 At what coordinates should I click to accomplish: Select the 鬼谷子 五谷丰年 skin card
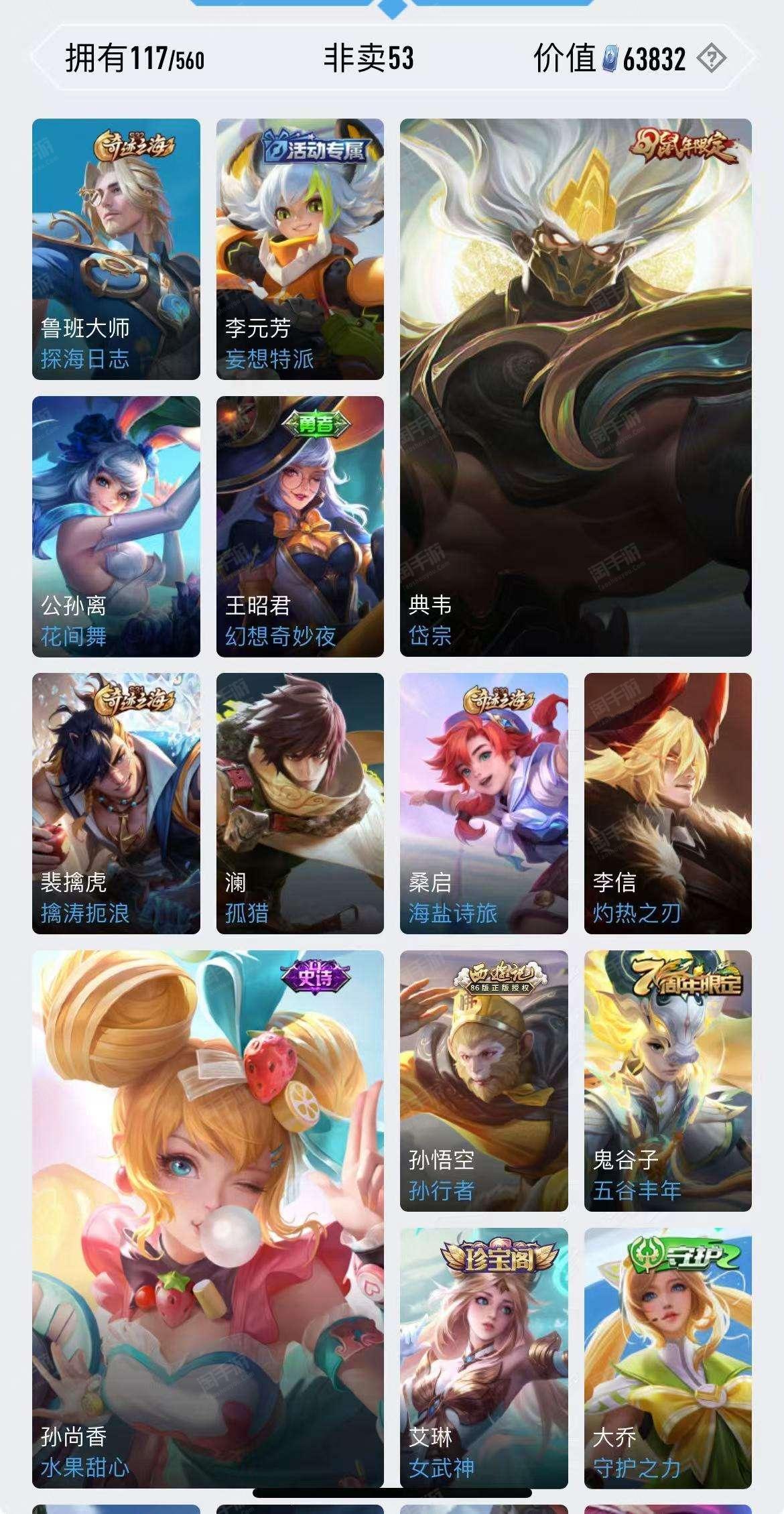(x=668, y=1081)
